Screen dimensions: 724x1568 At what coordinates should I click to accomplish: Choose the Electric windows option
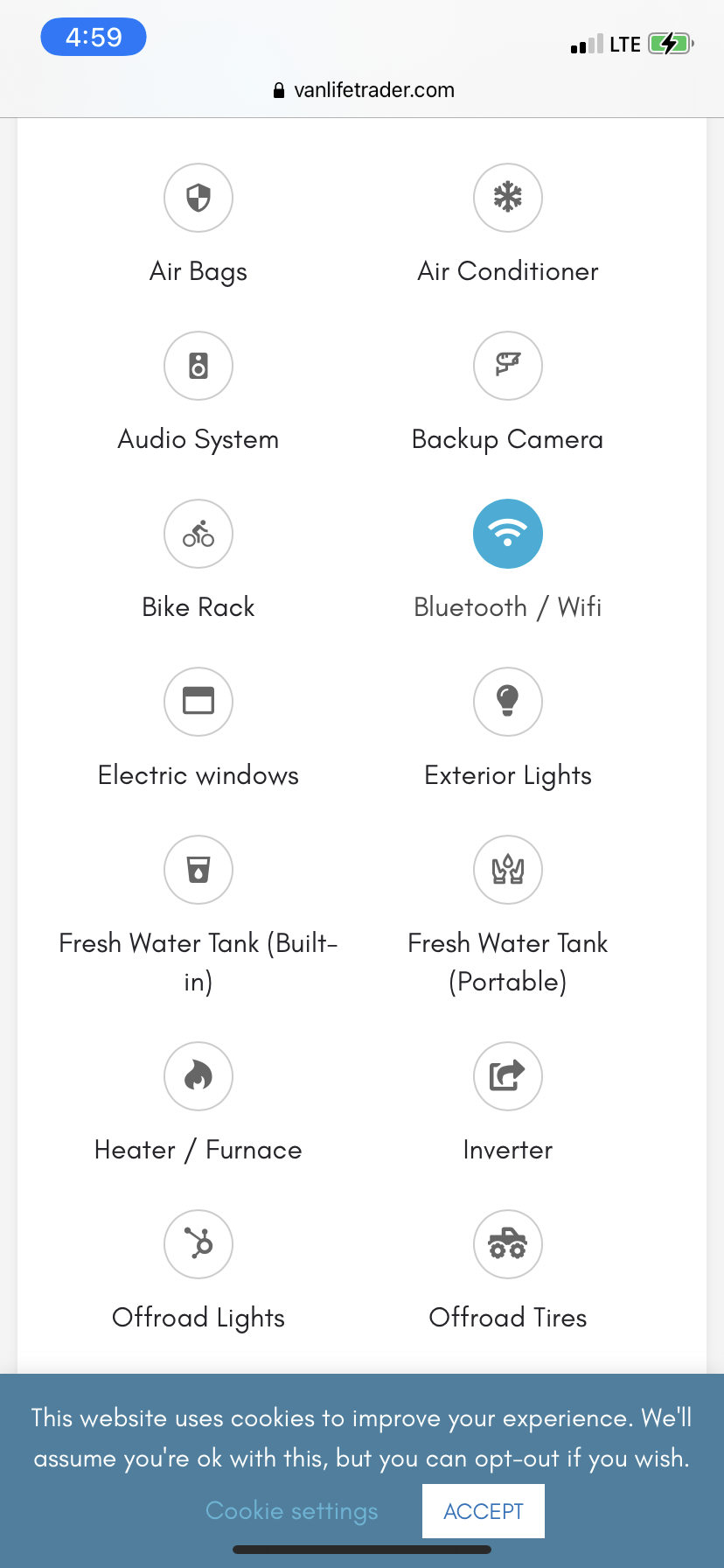point(198,703)
